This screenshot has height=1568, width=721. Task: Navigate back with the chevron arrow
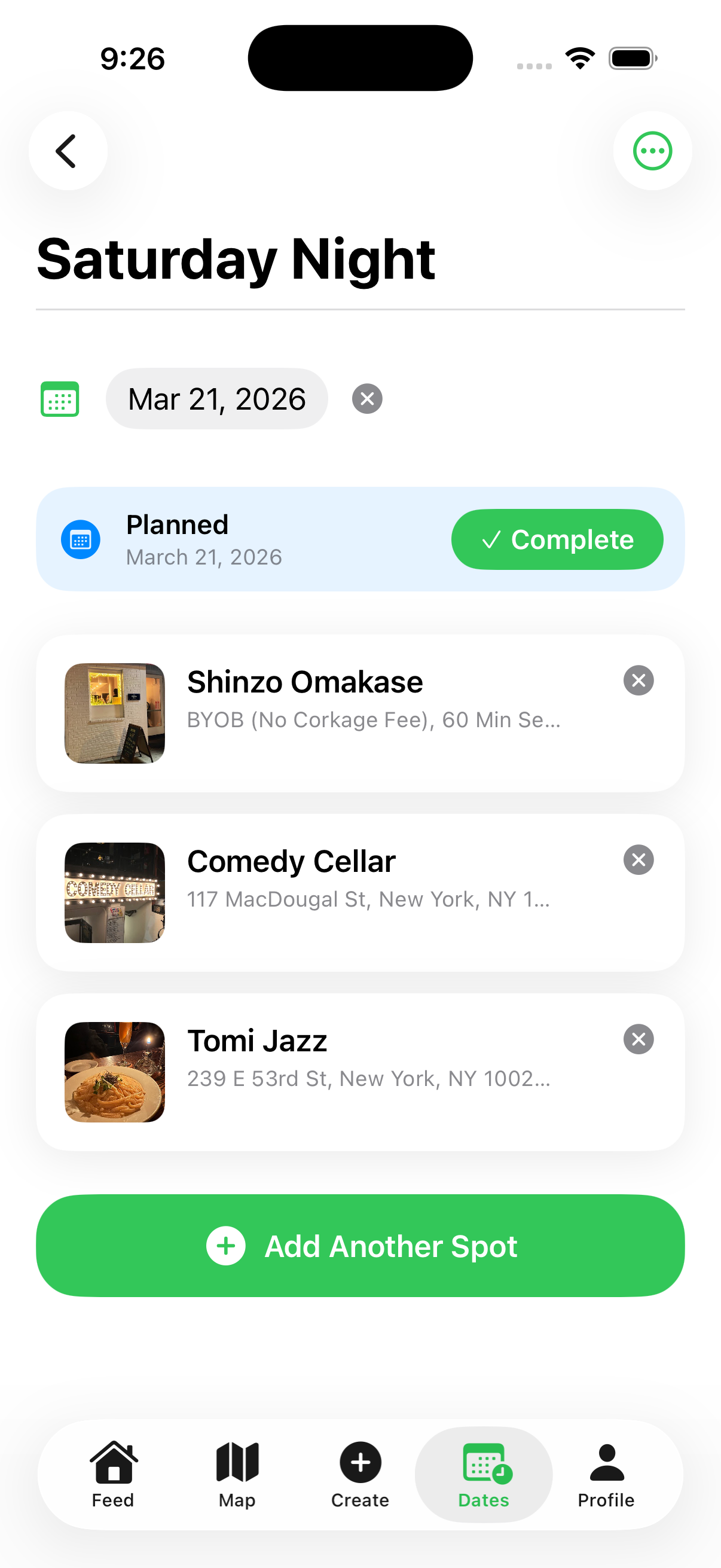pos(67,150)
